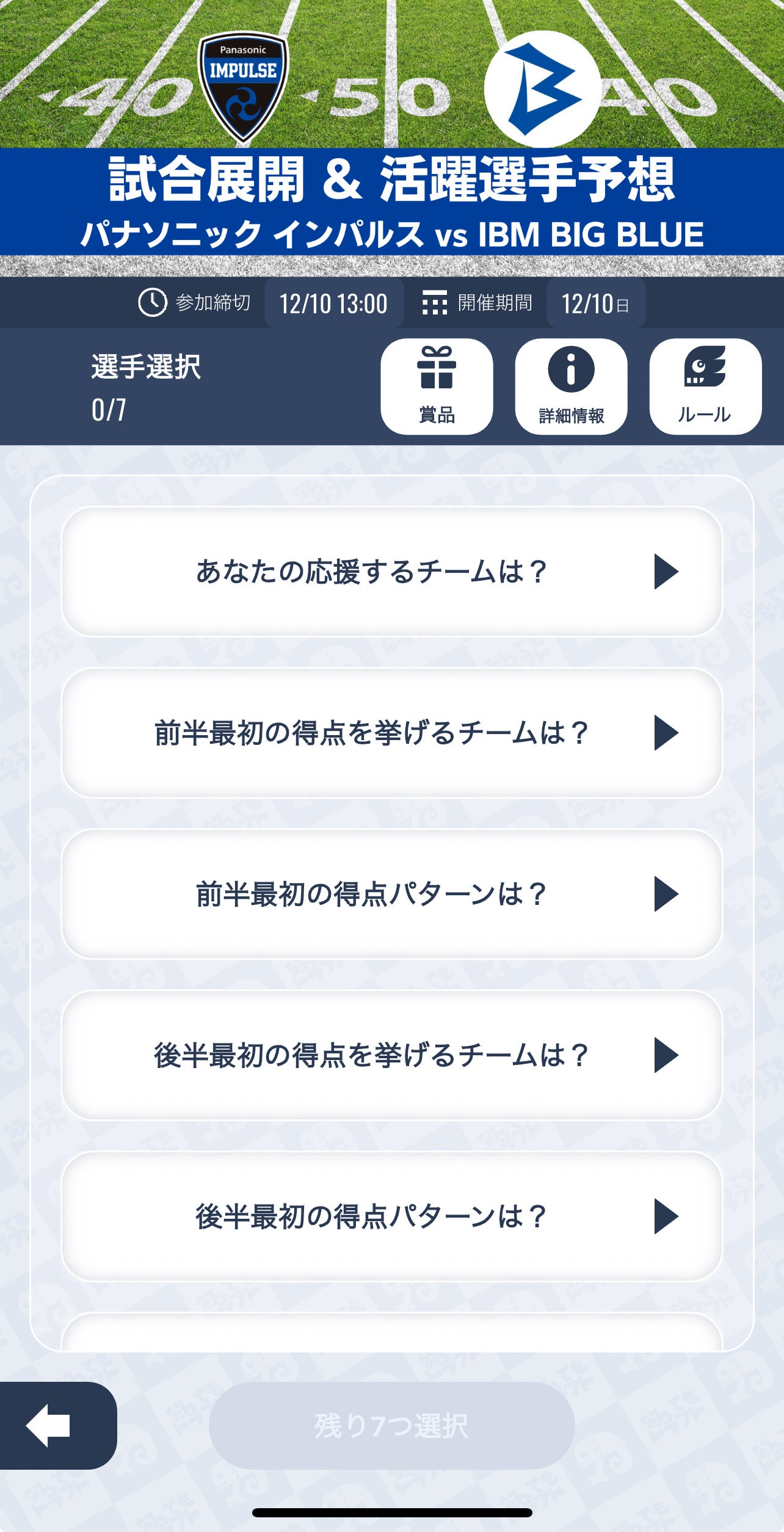This screenshot has height=1532, width=784.
Task: Tap the 残り7つ選択 submit button
Action: click(391, 1426)
